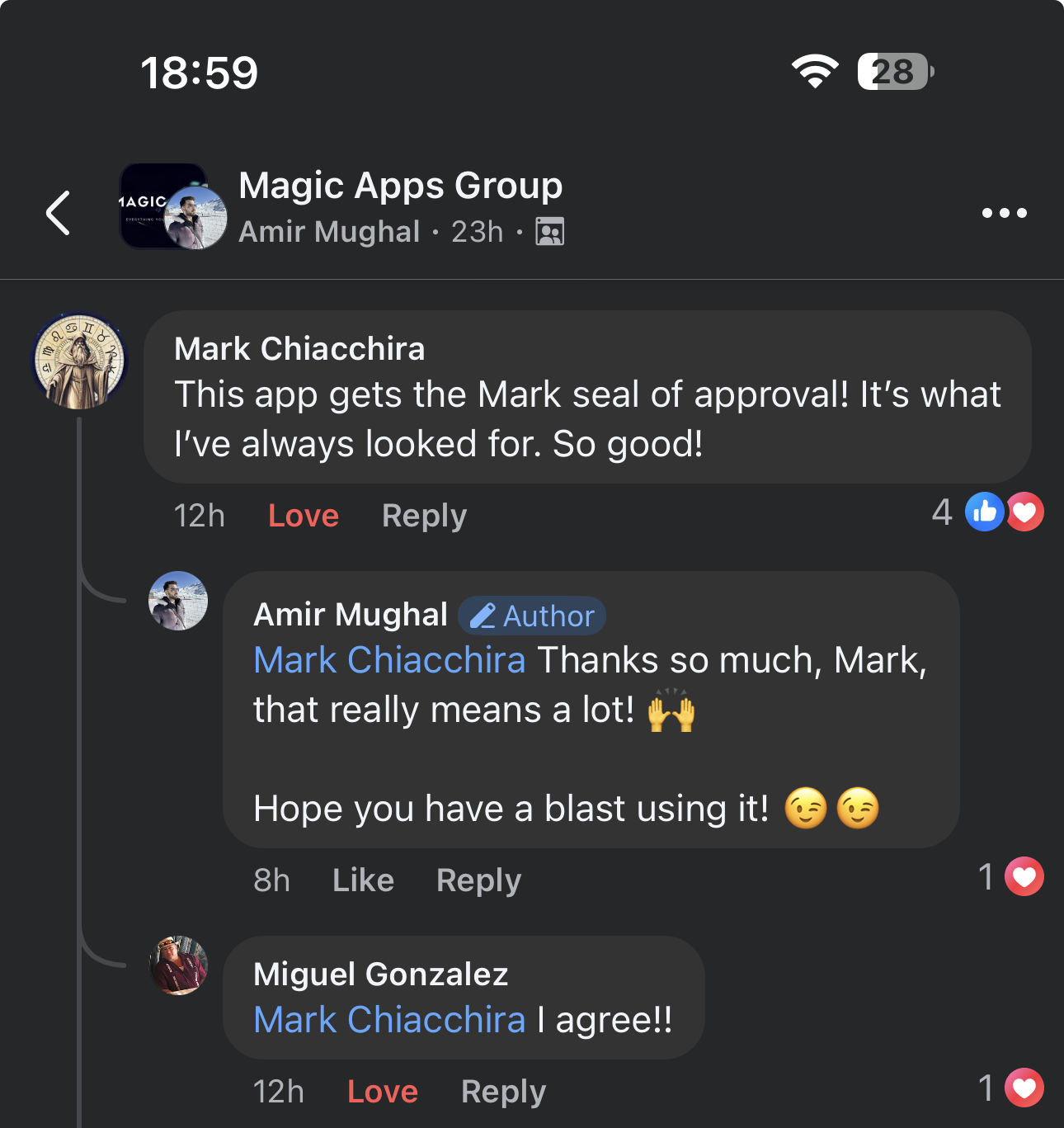Image resolution: width=1064 pixels, height=1128 pixels.
Task: Reply to Mark Chiacchira's comment
Action: 423,515
